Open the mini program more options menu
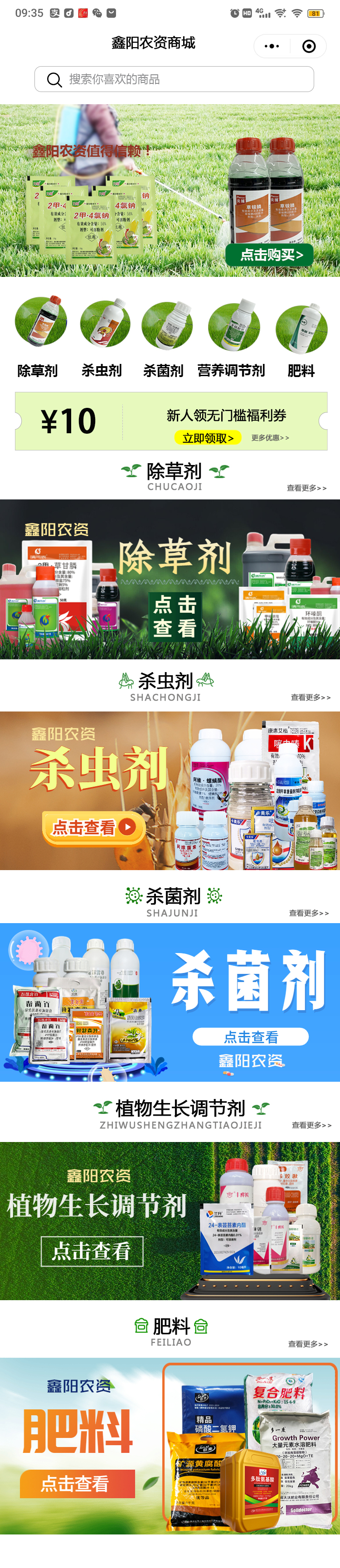Screen dimensions: 340x1568 [x=272, y=46]
